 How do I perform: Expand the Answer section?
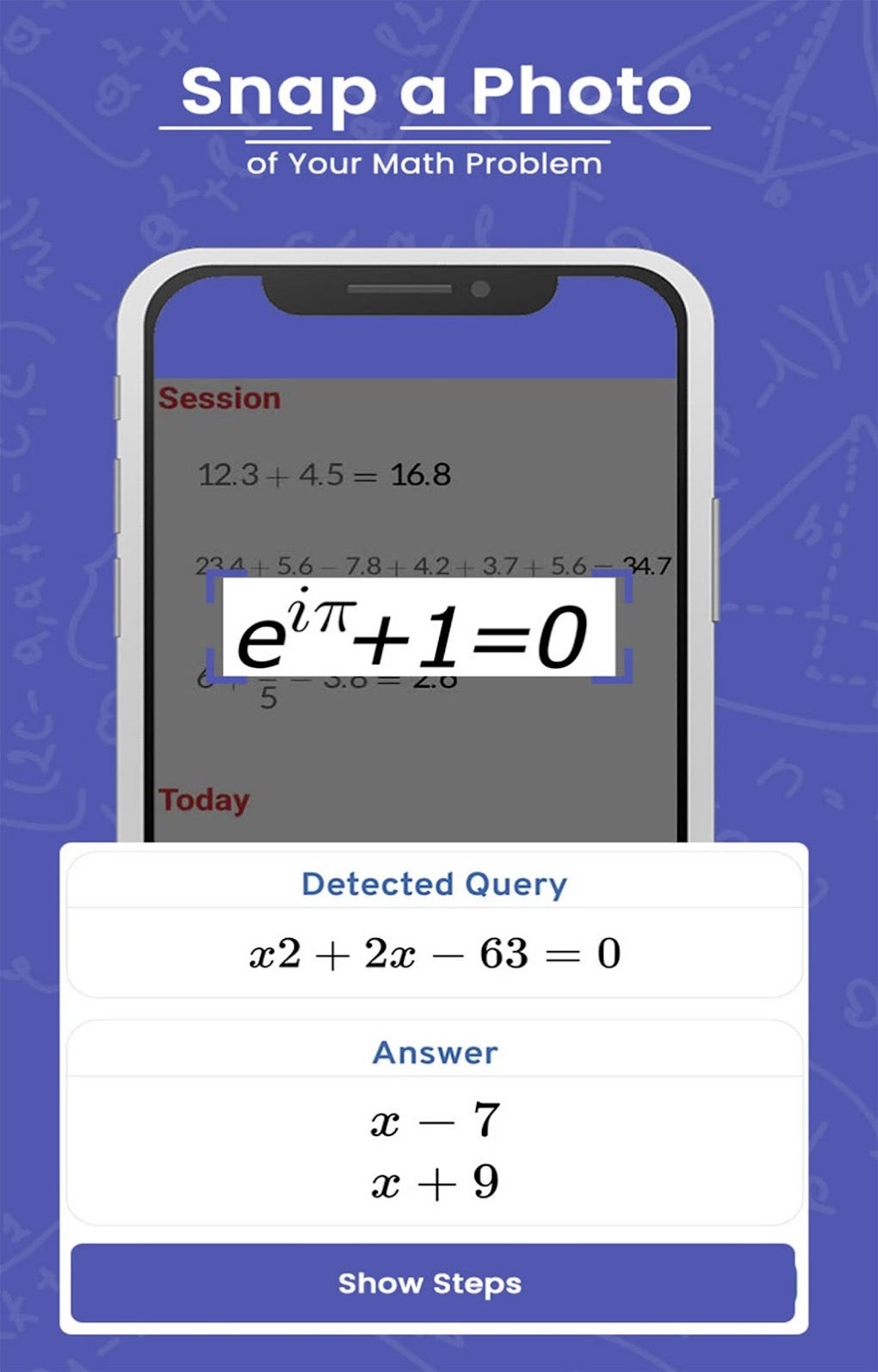click(434, 1051)
